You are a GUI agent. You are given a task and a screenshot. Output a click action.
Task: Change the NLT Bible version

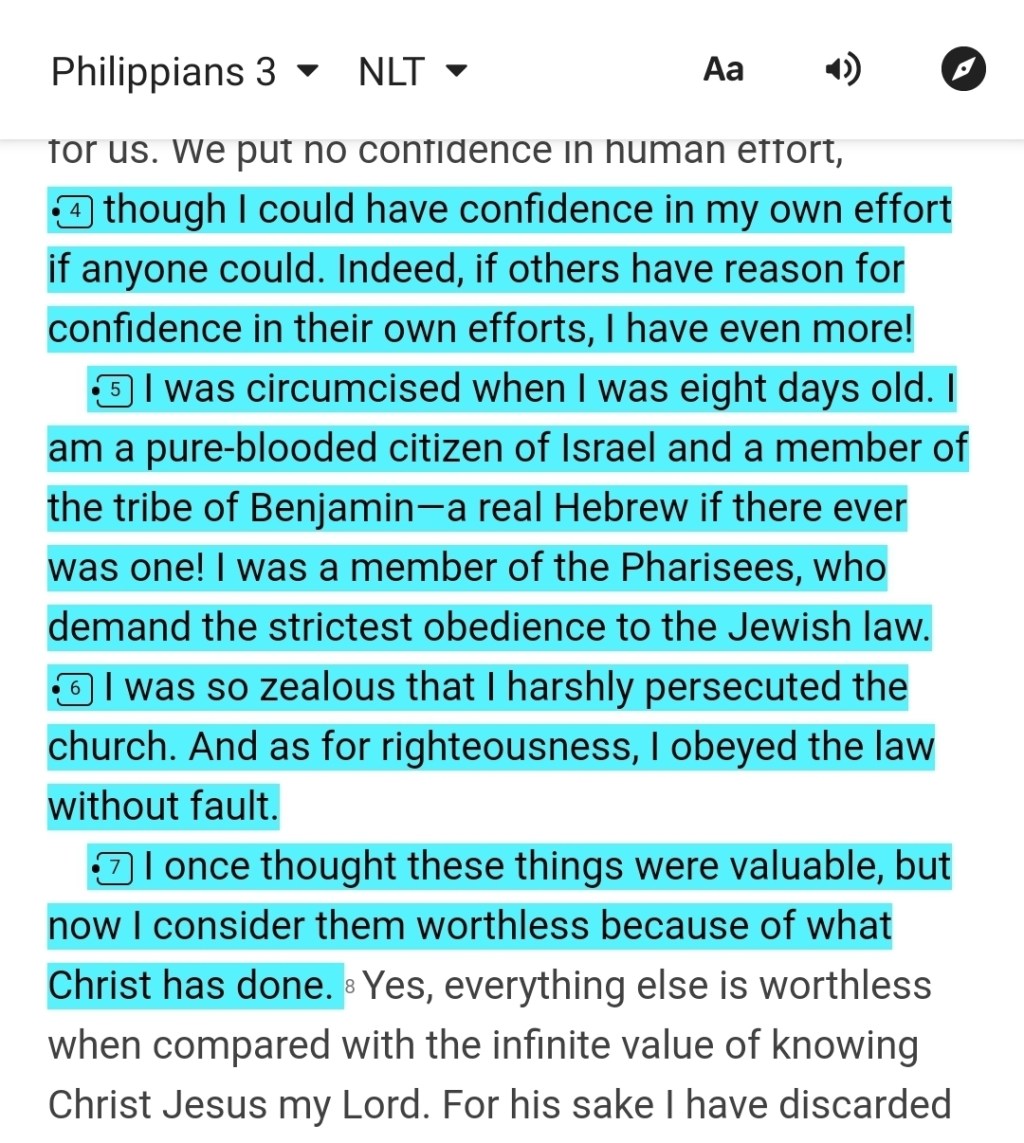coord(412,72)
